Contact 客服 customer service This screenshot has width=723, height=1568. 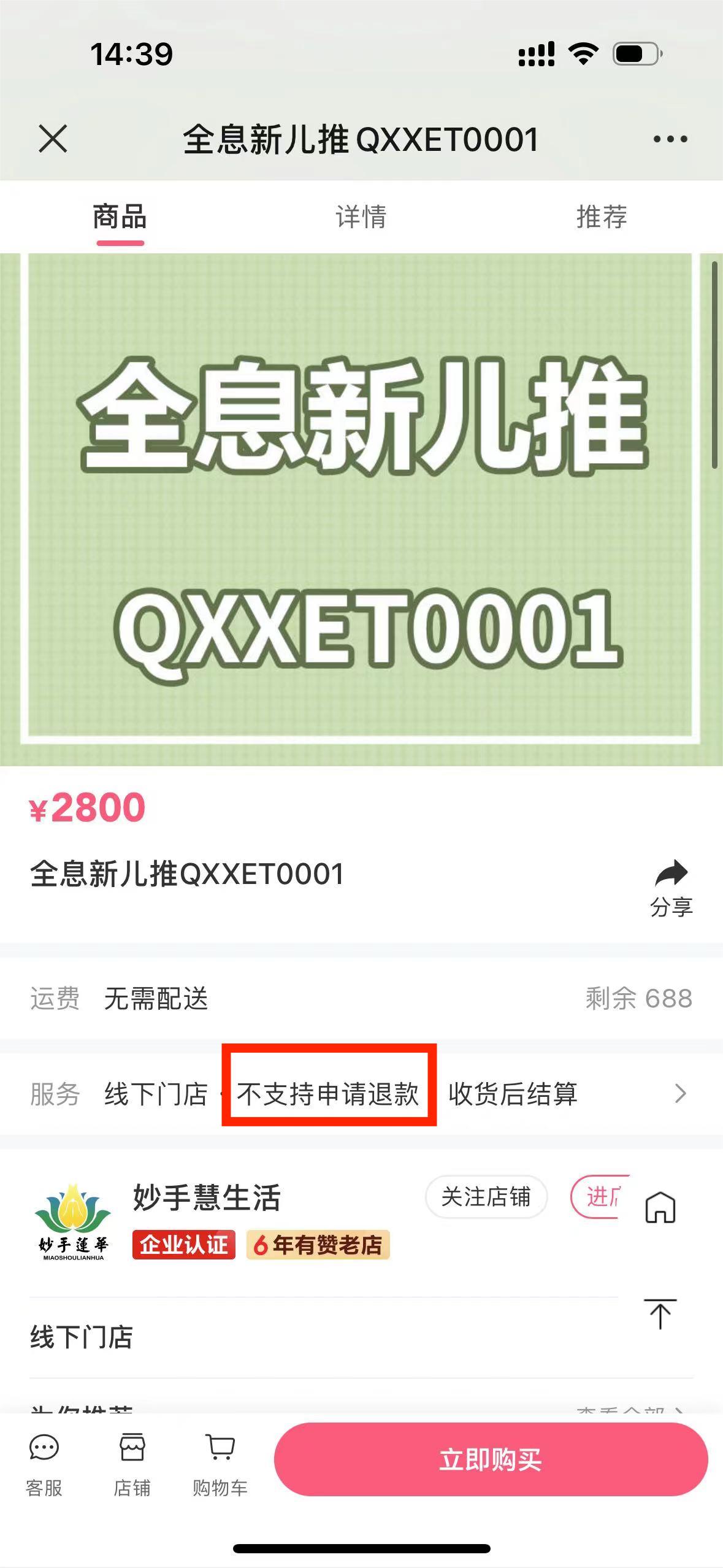point(44,1465)
